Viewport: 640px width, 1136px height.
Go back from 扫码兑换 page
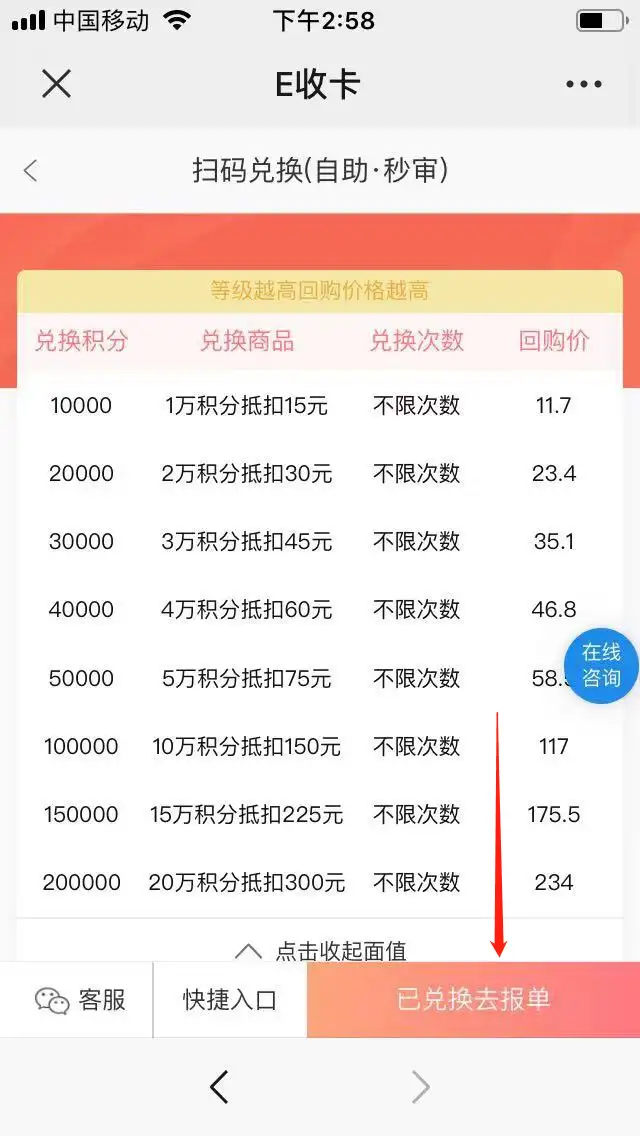[30, 171]
